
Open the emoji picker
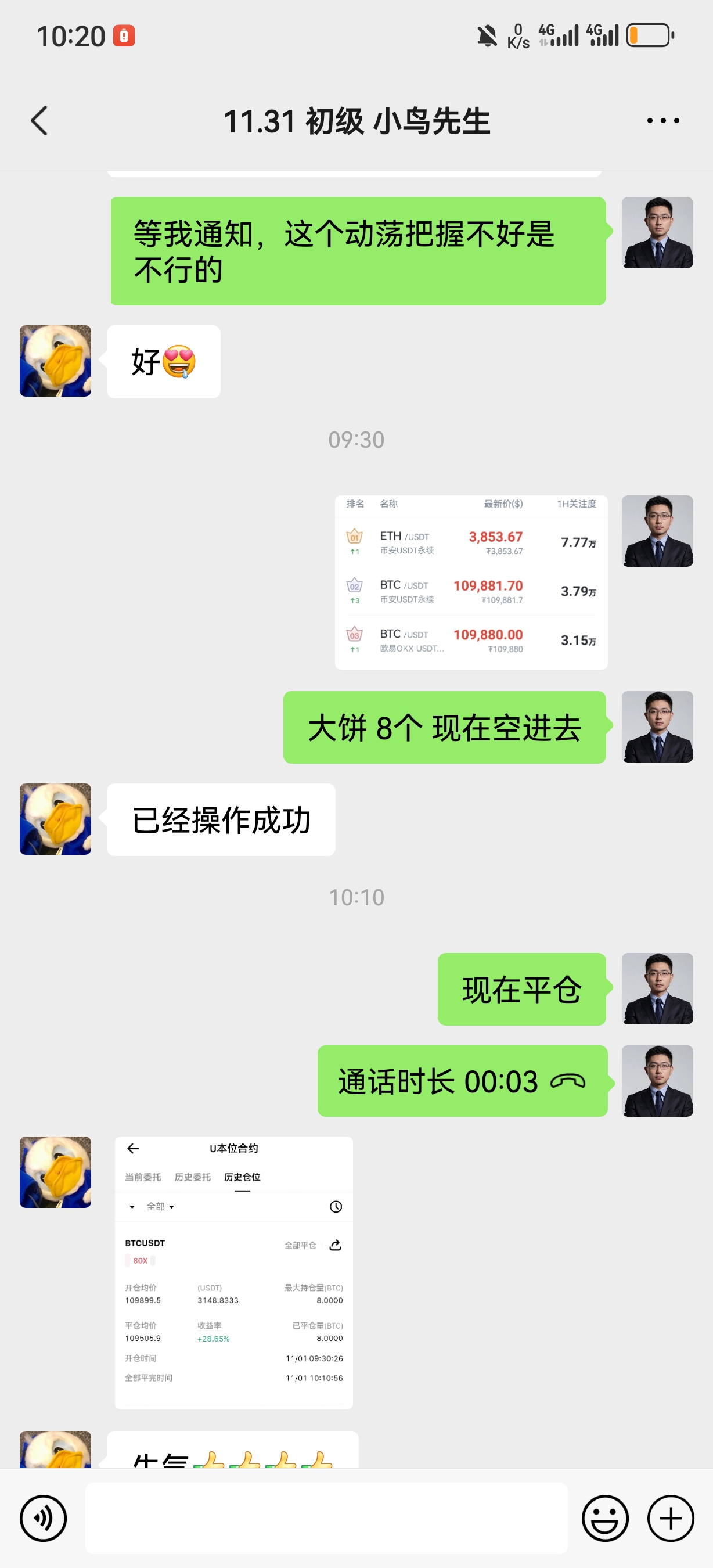604,1517
